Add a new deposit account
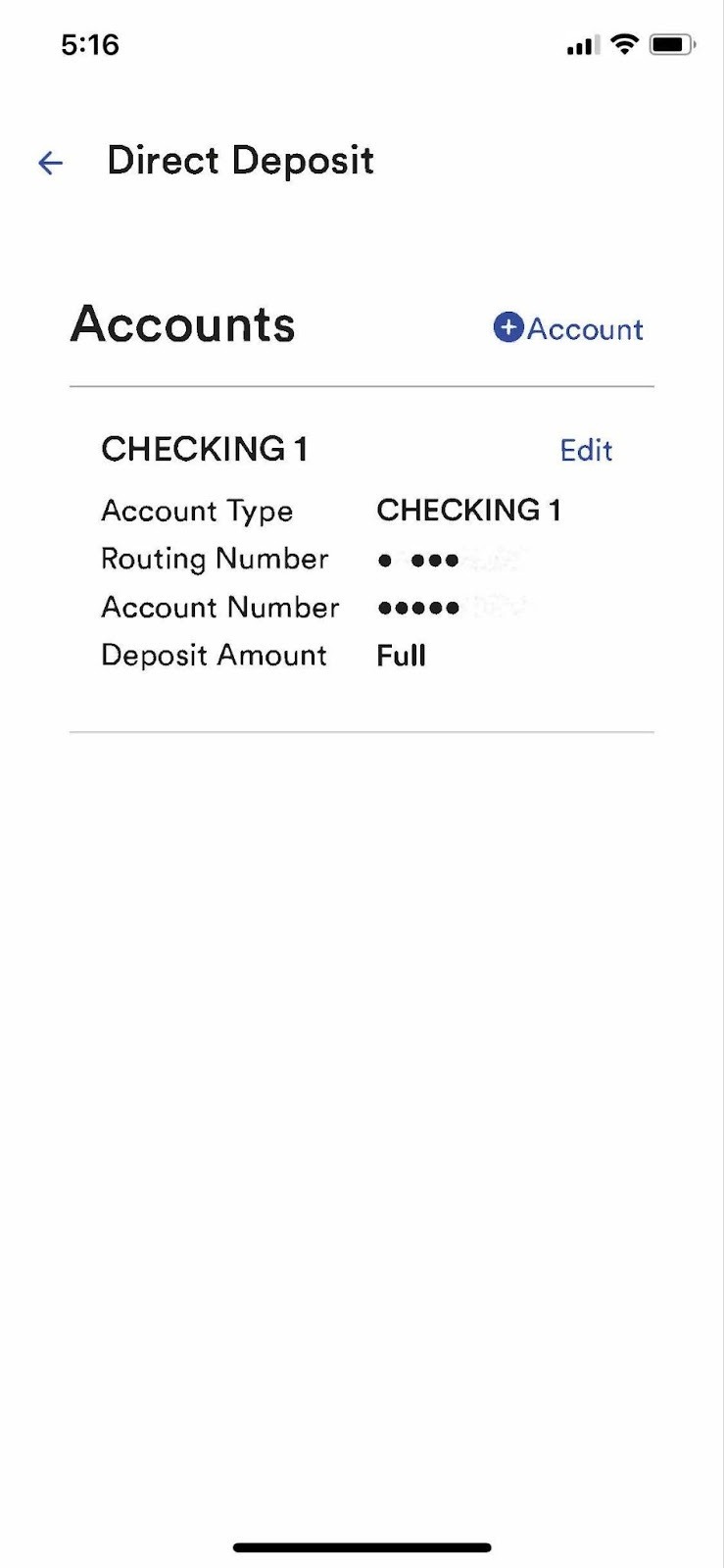 (x=568, y=328)
